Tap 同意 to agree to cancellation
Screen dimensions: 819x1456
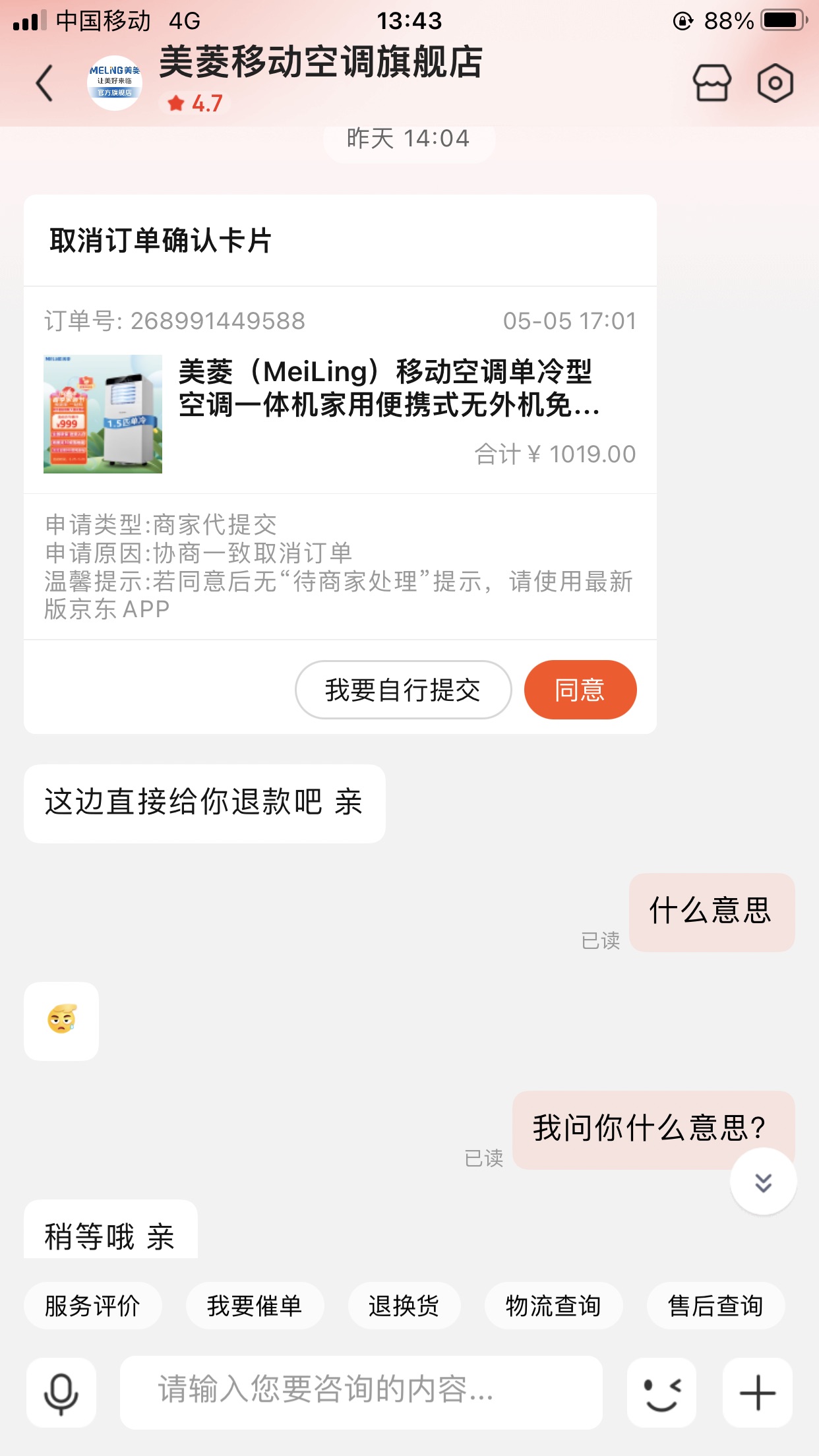(580, 690)
